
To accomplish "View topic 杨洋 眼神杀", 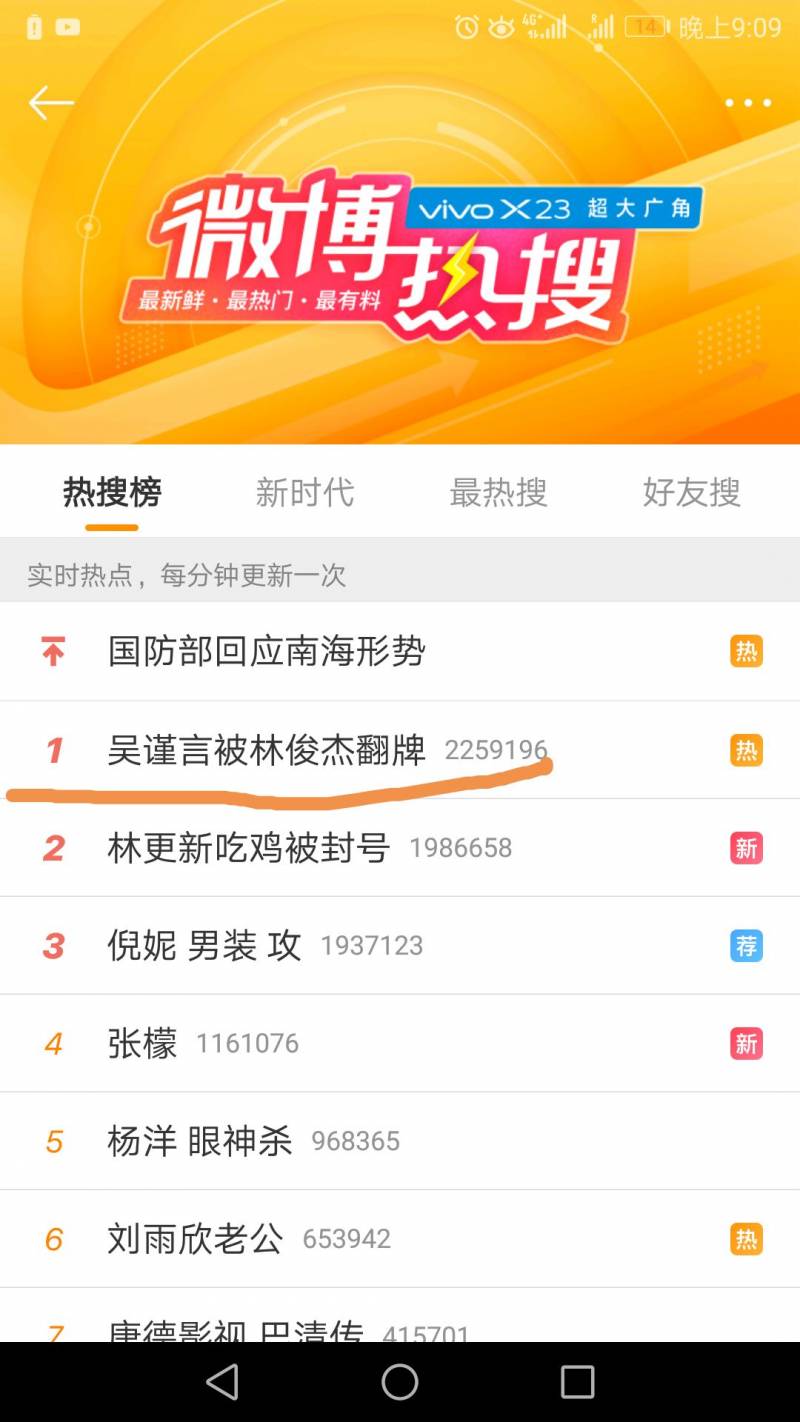I will (200, 1141).
